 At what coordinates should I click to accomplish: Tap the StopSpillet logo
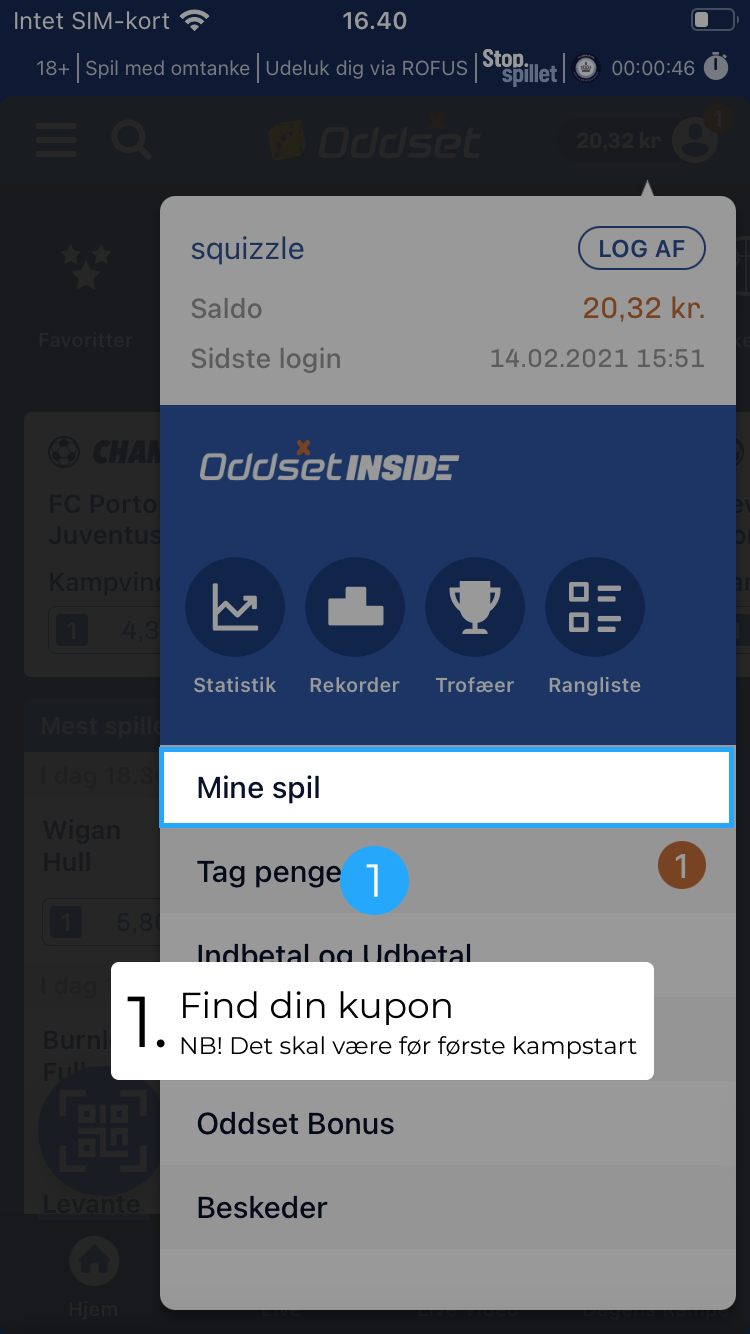point(519,68)
